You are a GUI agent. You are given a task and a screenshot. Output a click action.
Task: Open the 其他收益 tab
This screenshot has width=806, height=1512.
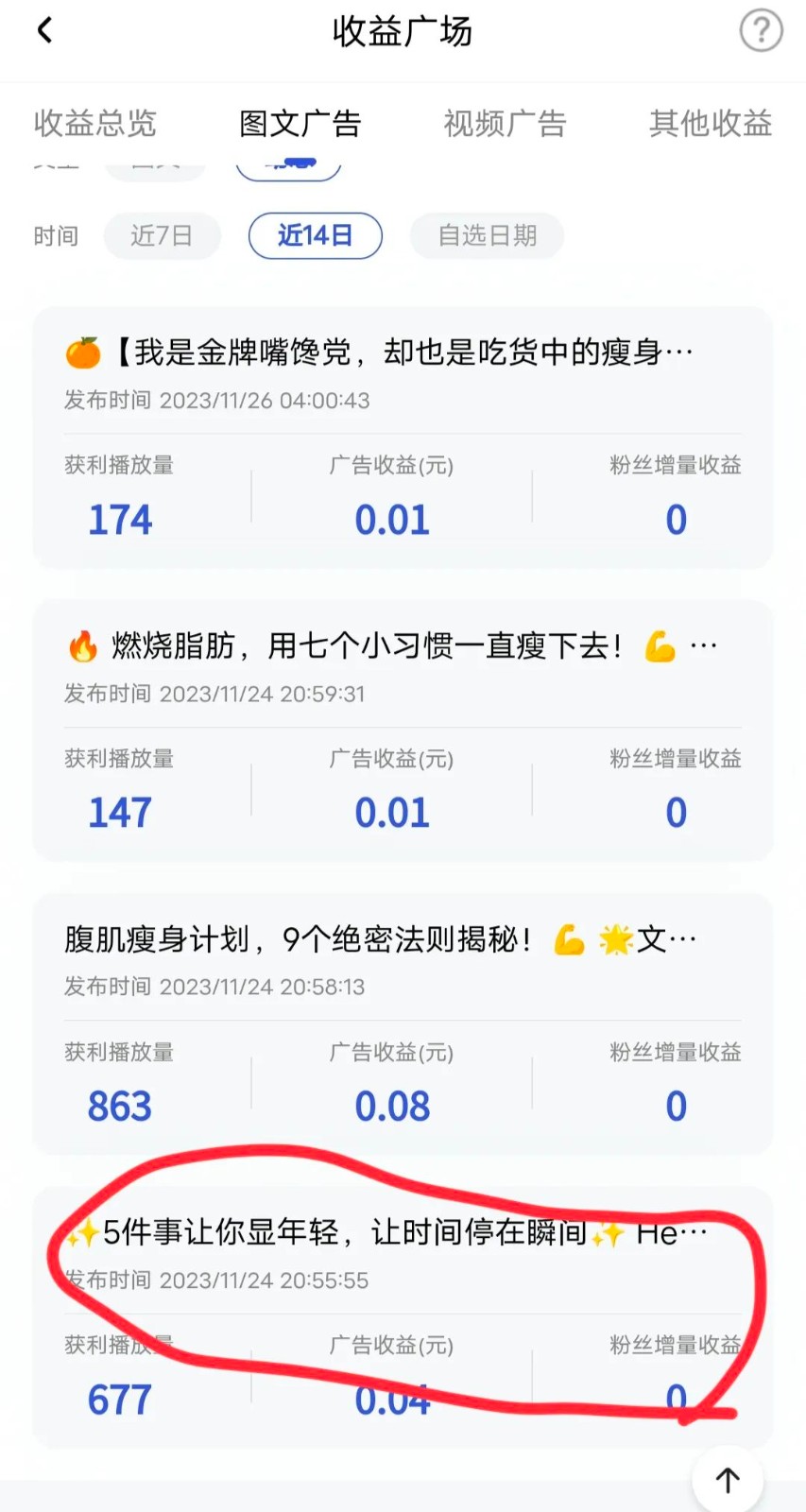click(711, 123)
